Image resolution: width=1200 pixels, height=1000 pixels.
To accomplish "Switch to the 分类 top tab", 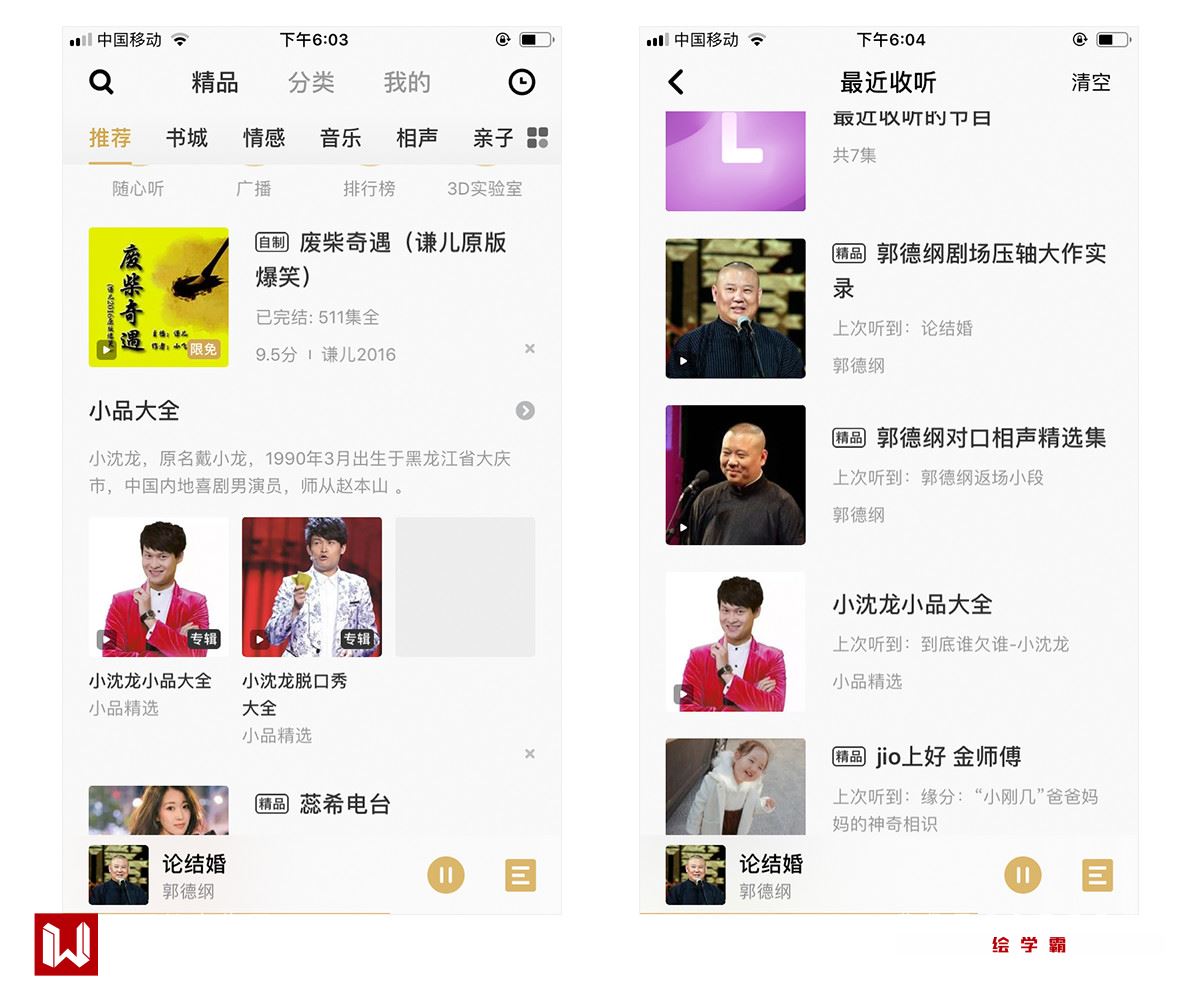I will tap(311, 82).
